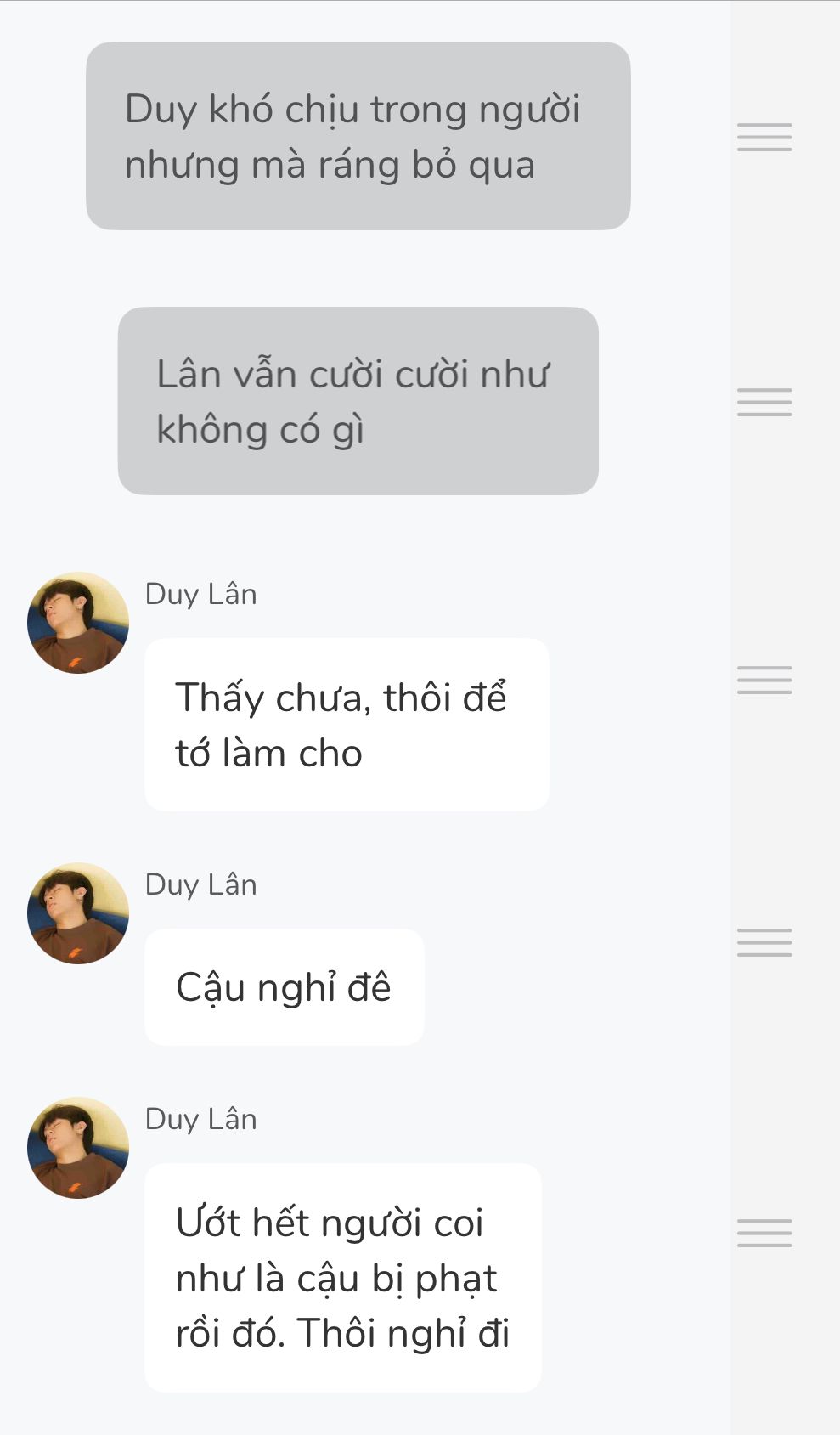The height and width of the screenshot is (1435, 840).
Task: Tap Duy Lân's avatar above "Ướt hết người" message
Action: tap(78, 1148)
